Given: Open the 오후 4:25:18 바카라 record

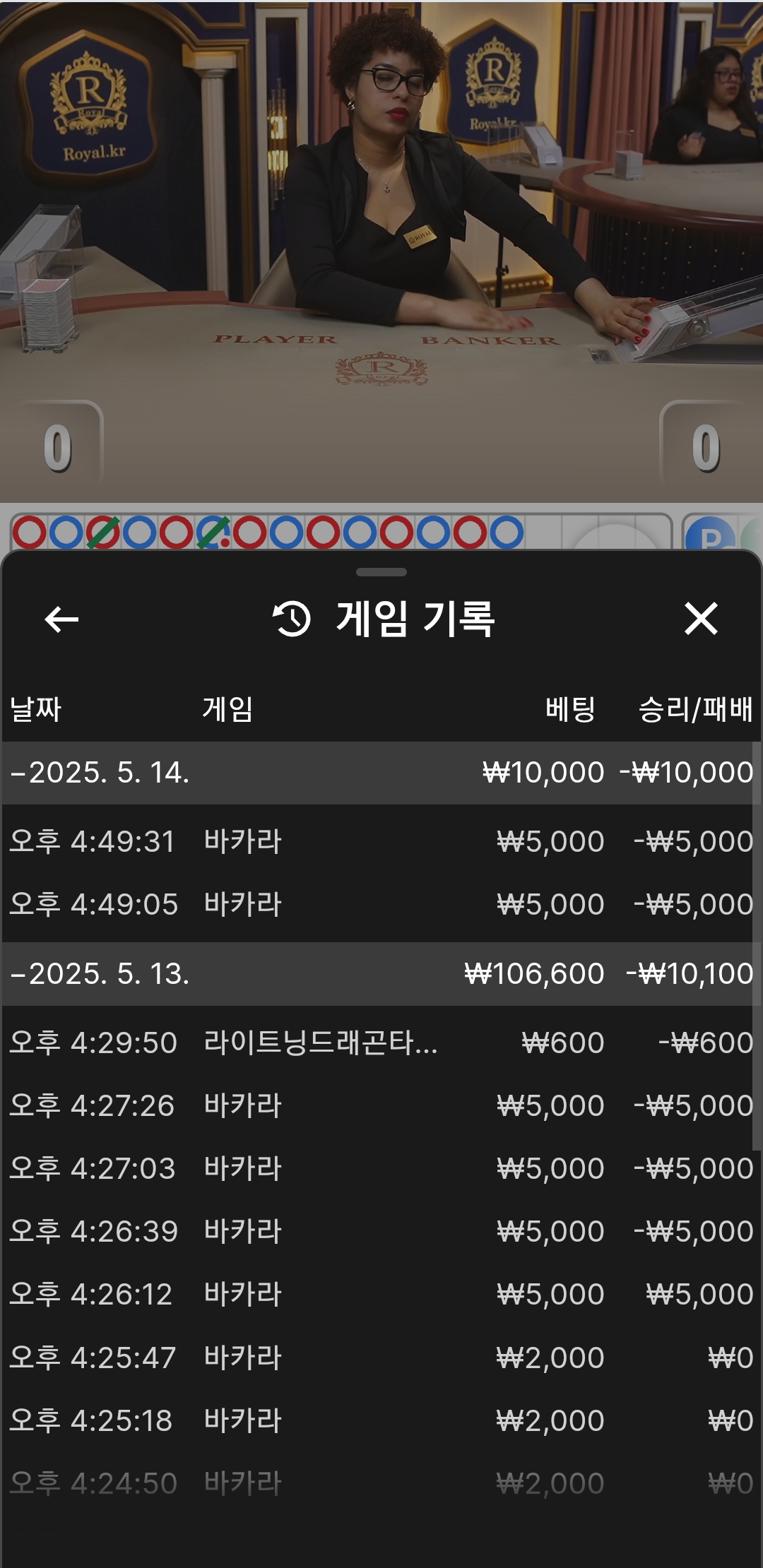Looking at the screenshot, I should point(381,1420).
